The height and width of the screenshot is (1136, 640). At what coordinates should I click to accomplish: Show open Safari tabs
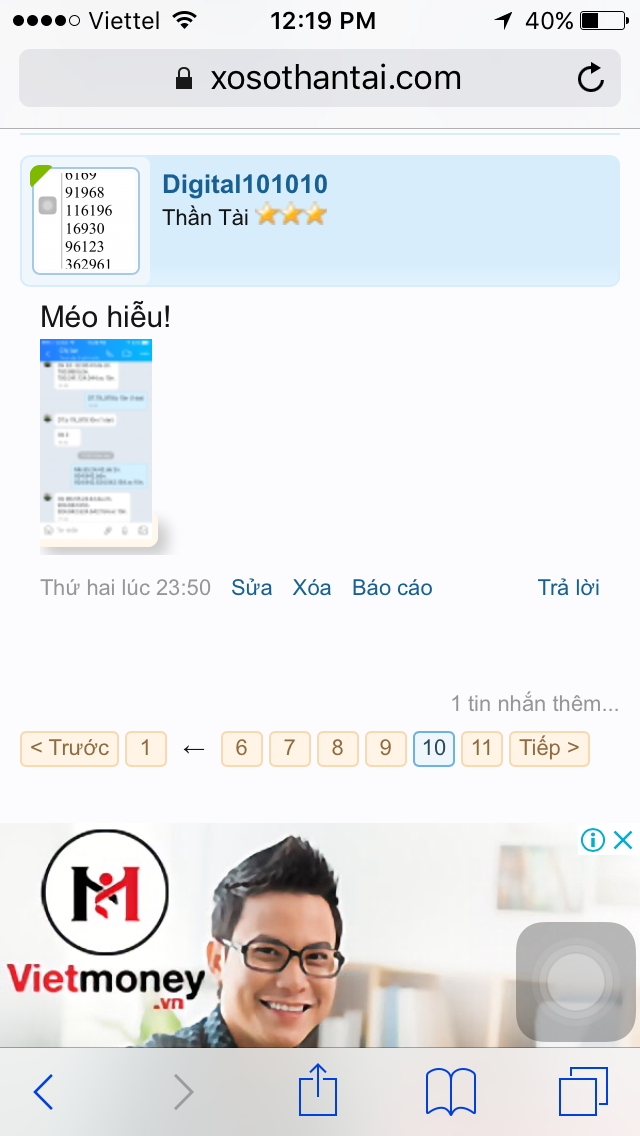583,1092
